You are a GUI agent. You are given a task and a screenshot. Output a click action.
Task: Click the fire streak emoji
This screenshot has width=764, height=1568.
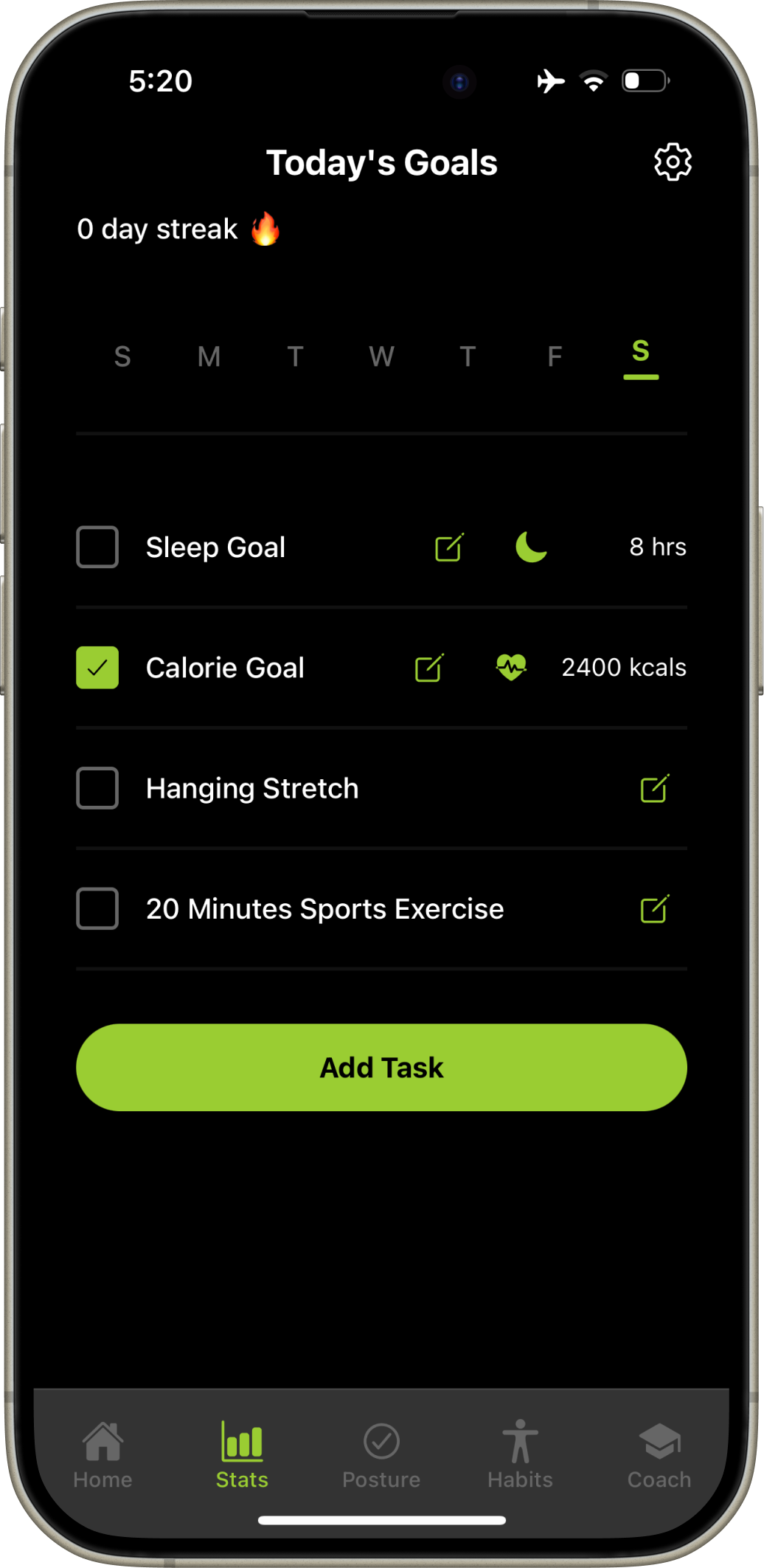point(265,229)
